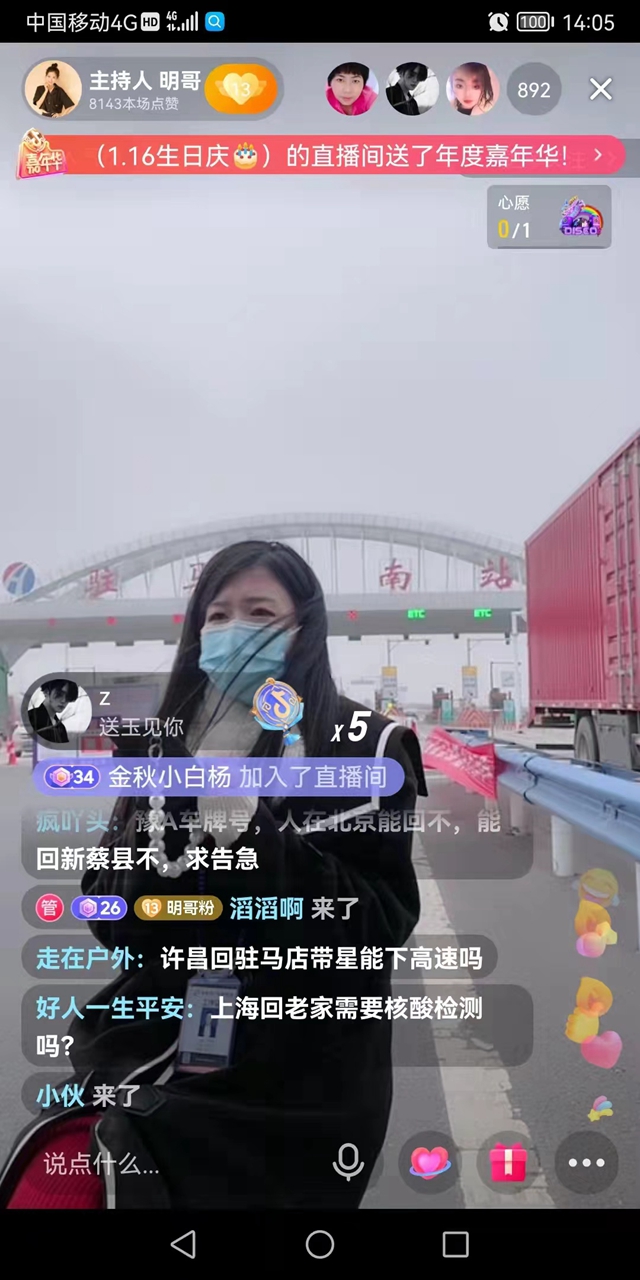The height and width of the screenshot is (1280, 640).
Task: Tap the microphone icon
Action: pos(348,1163)
